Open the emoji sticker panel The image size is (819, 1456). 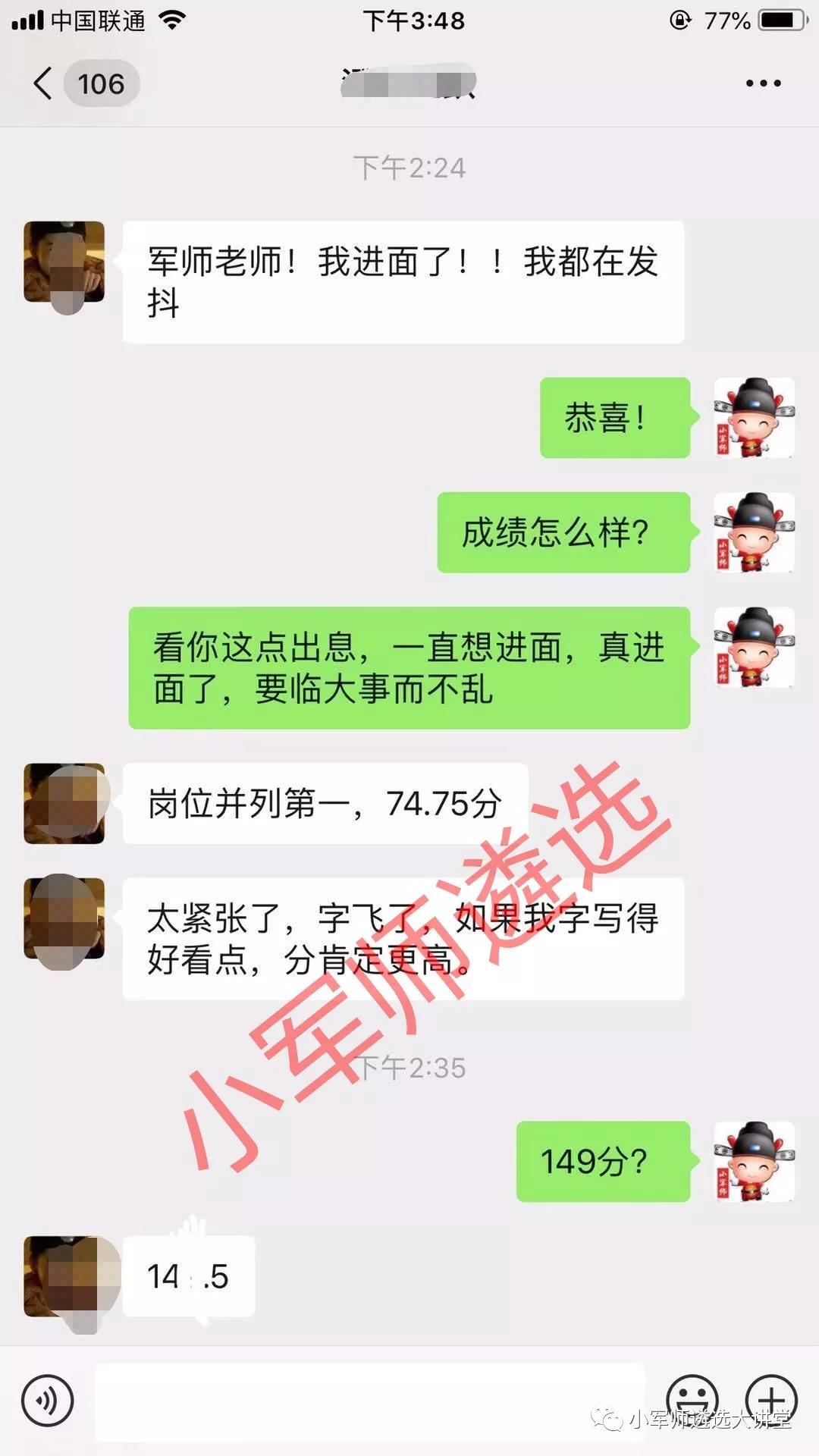(692, 1399)
